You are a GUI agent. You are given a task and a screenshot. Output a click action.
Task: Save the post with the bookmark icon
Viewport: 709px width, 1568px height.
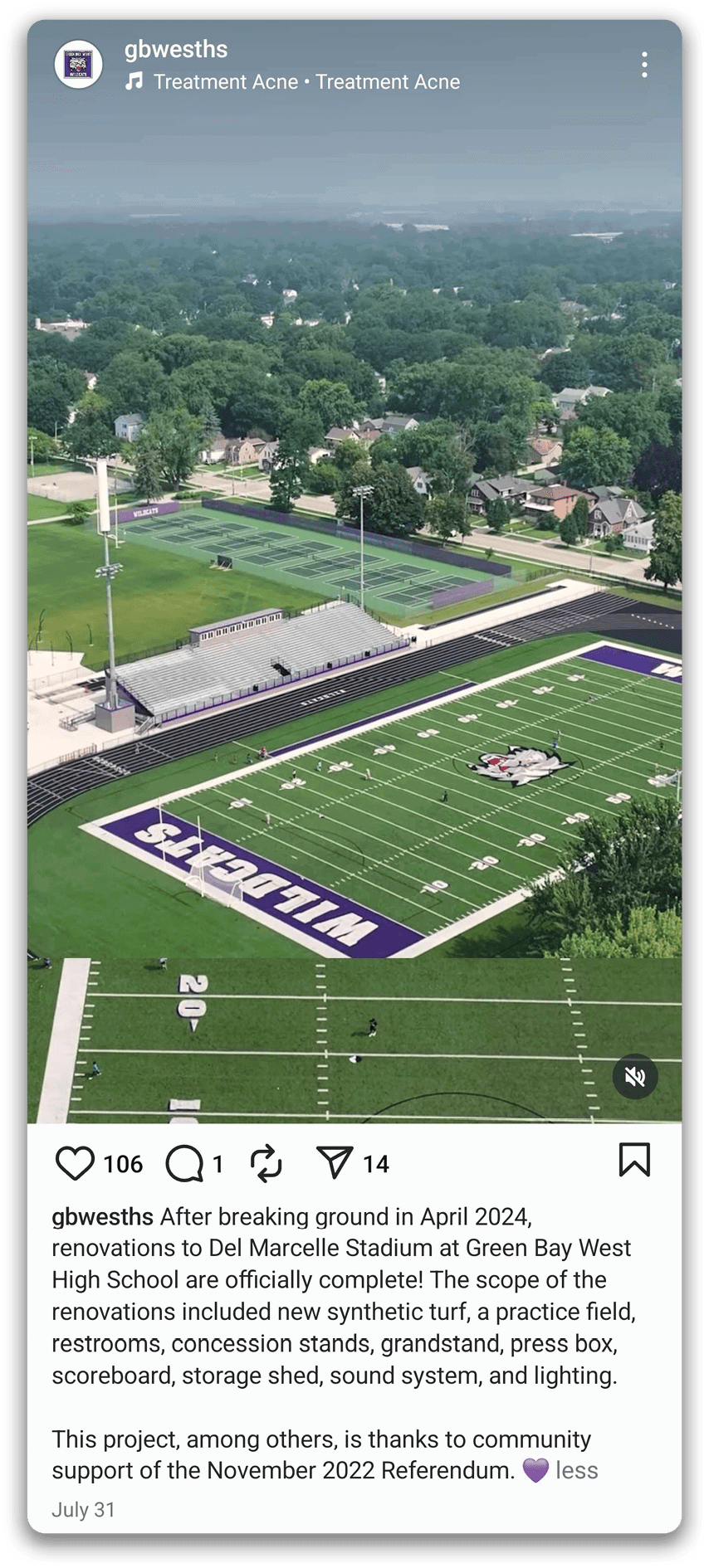pos(634,1160)
